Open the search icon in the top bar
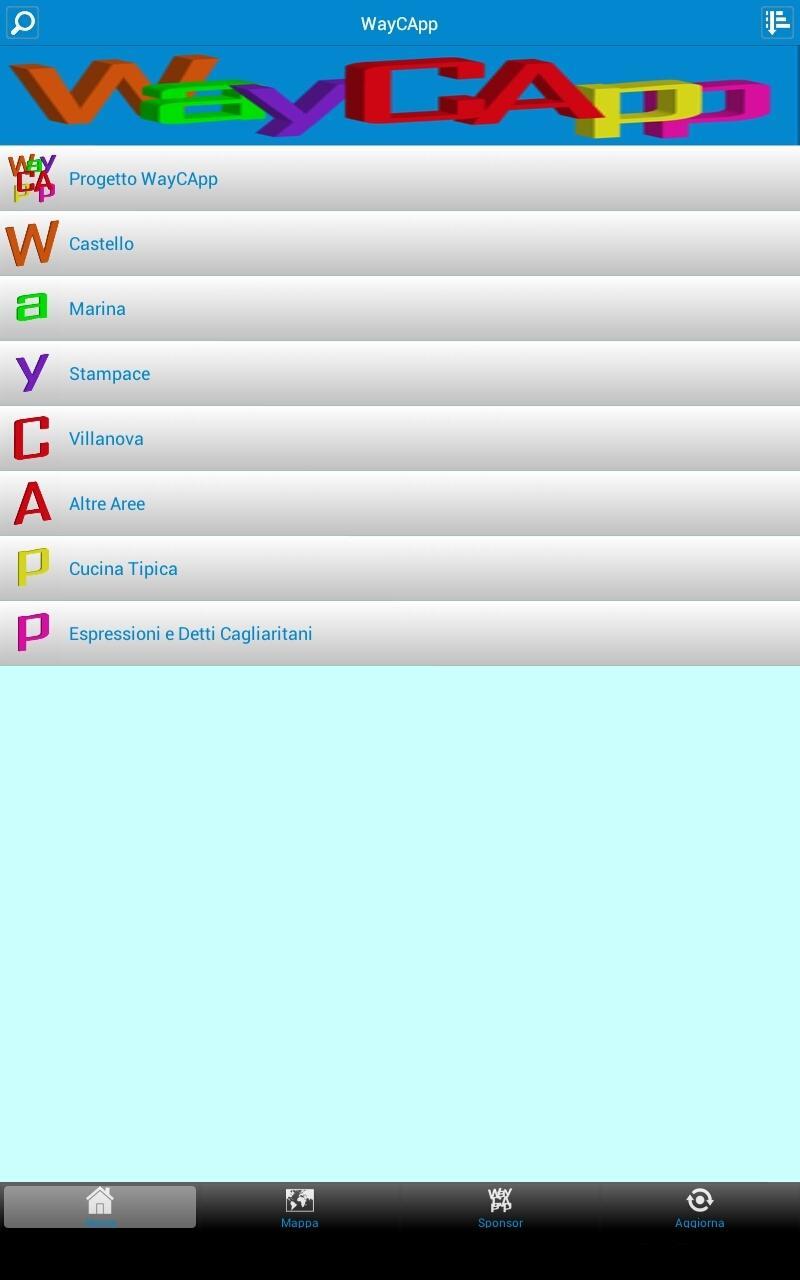Viewport: 800px width, 1280px height. [22, 22]
